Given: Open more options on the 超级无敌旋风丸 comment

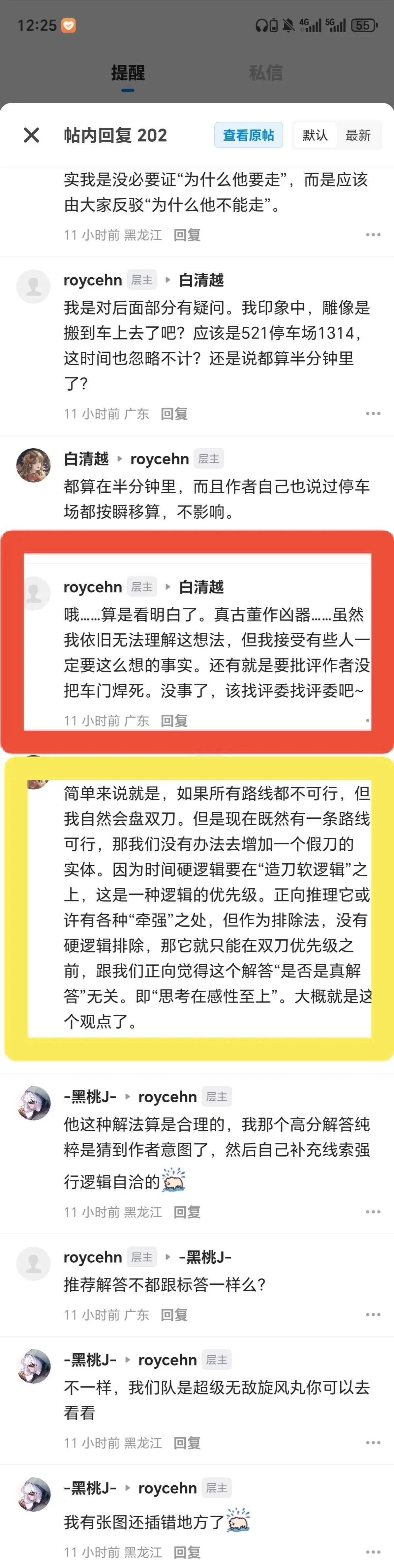Looking at the screenshot, I should [x=373, y=1443].
